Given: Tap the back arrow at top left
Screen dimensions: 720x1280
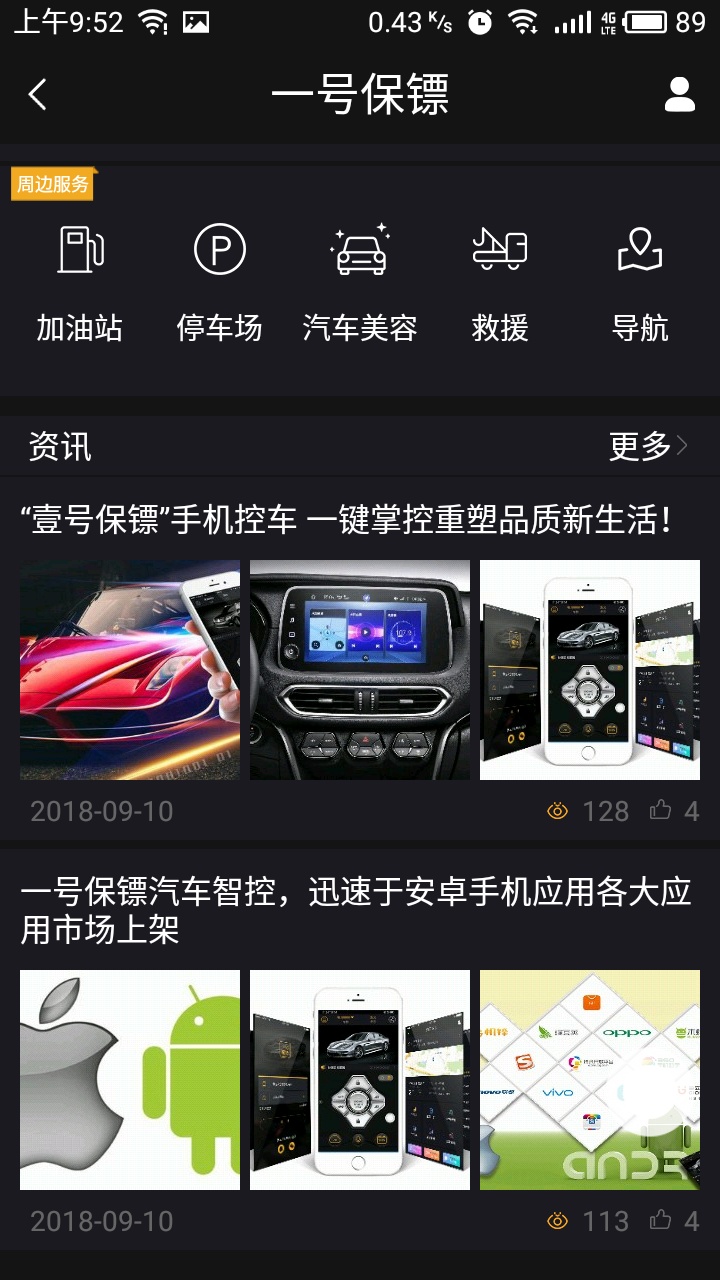Looking at the screenshot, I should click(38, 93).
